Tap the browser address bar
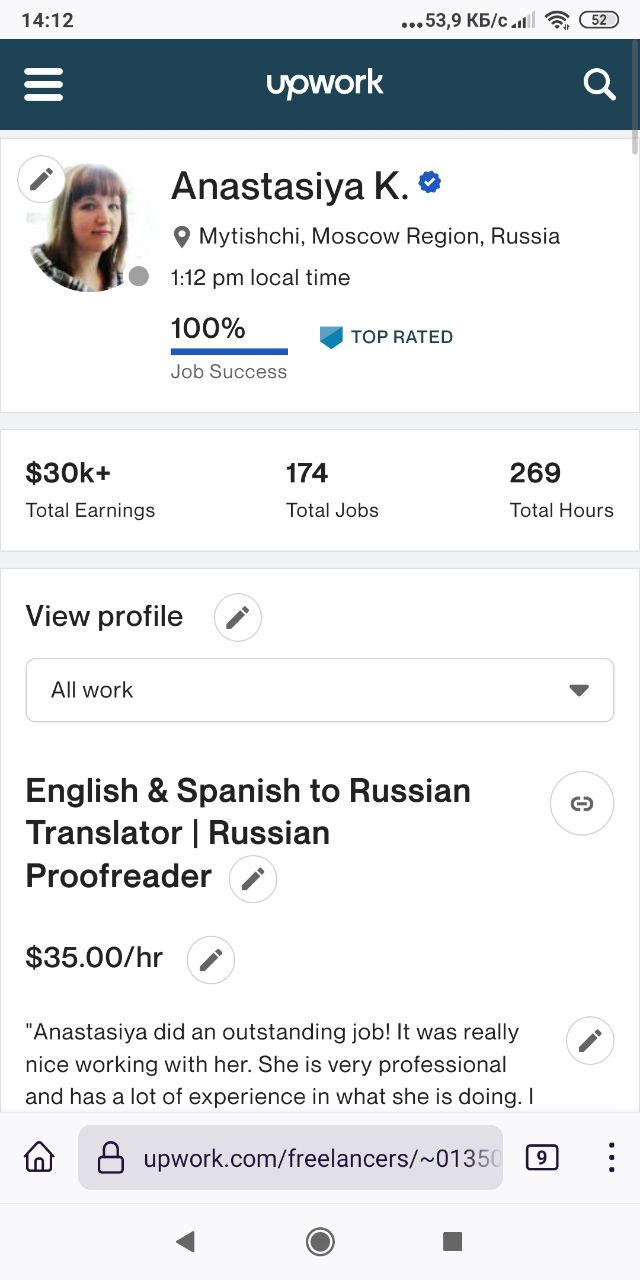 click(x=290, y=1158)
